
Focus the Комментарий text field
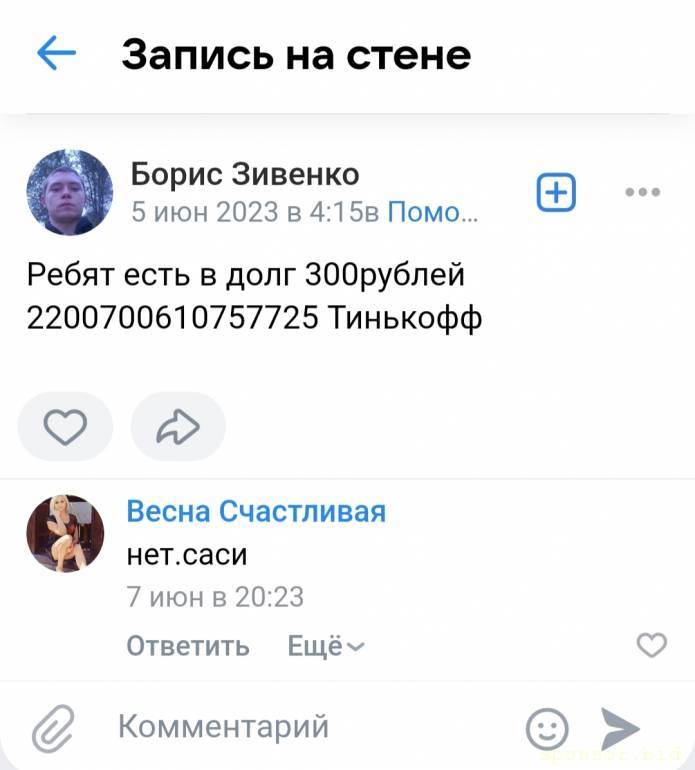[x=300, y=726]
